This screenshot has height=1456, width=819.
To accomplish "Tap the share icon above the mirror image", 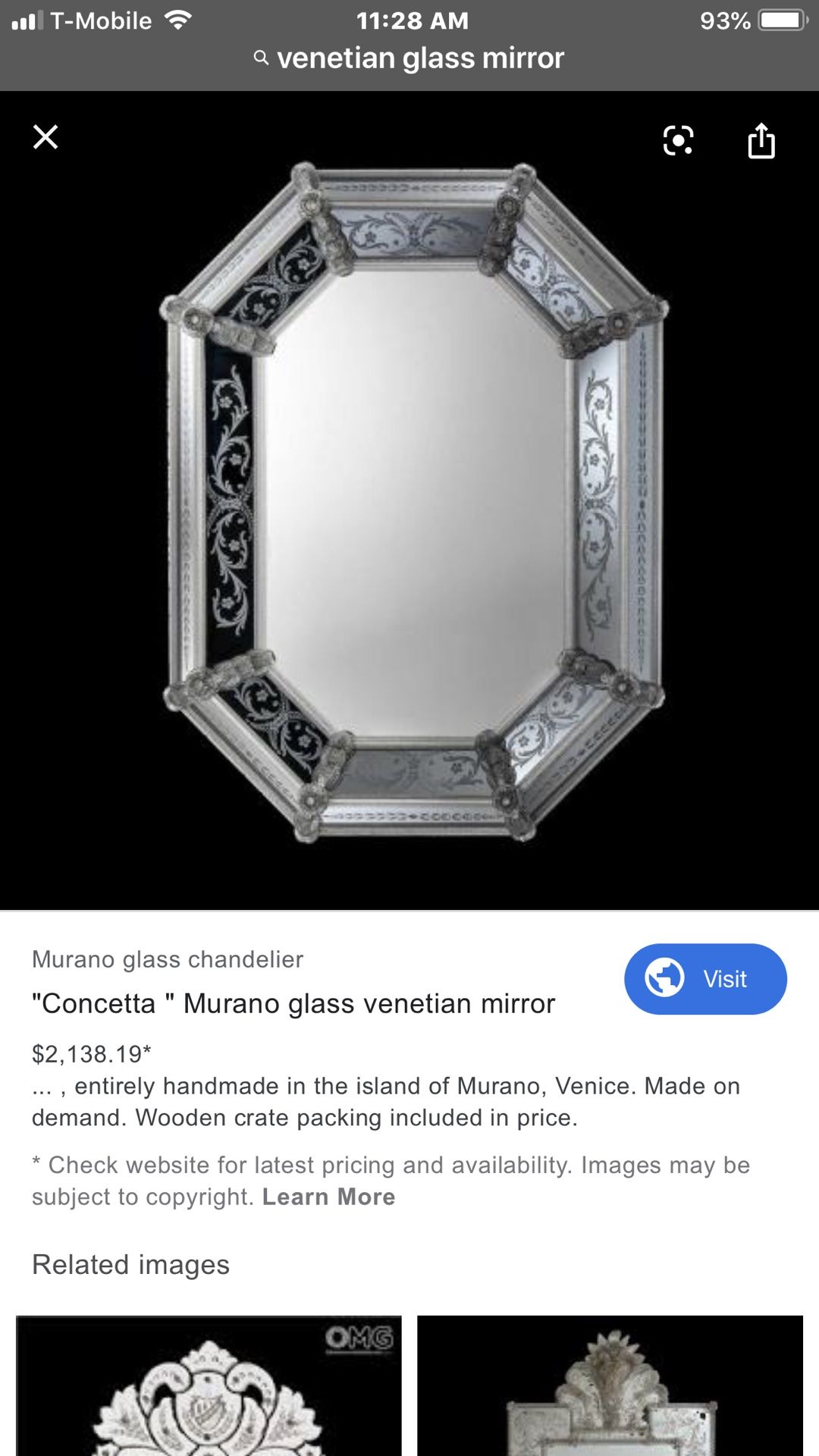I will (x=761, y=140).
